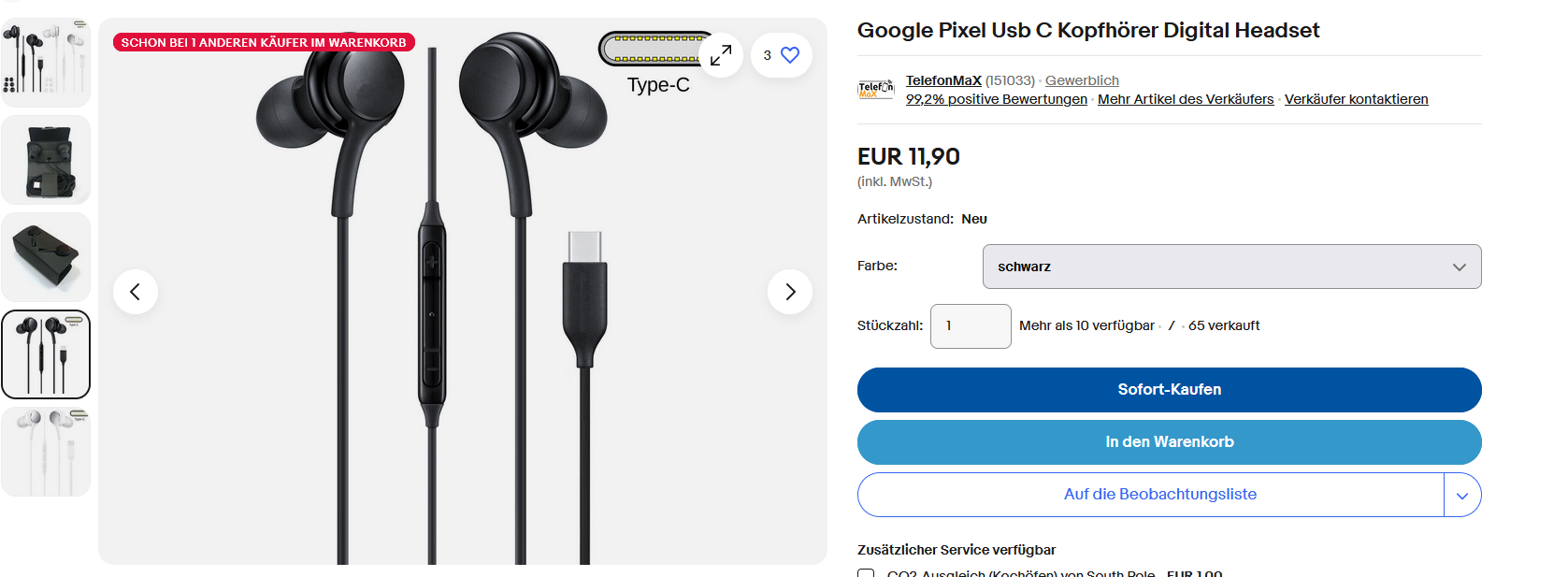The image size is (1568, 577).
Task: Focus the Stückzahl quantity field
Action: [x=971, y=326]
